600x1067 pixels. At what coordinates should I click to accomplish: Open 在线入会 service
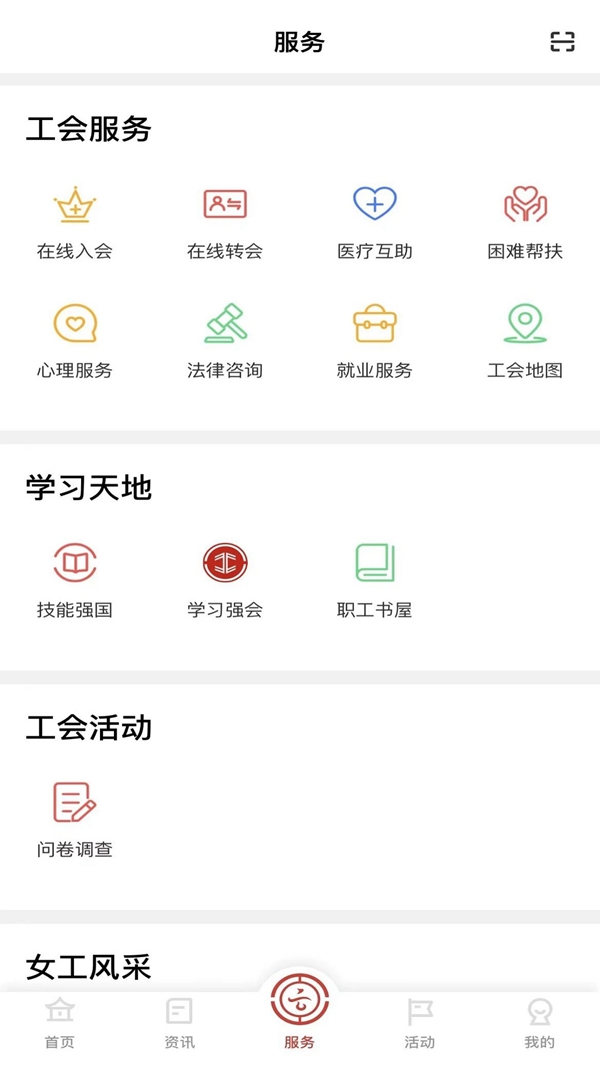[x=75, y=222]
